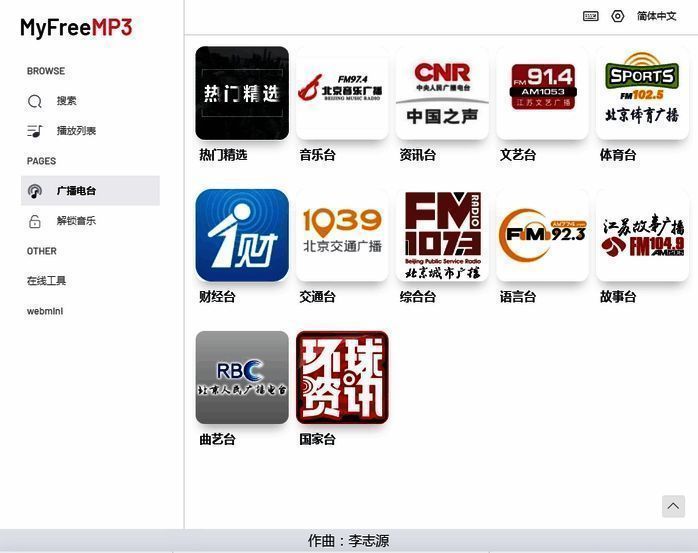Open 资讯台 news radio
This screenshot has height=553, width=698.
[x=442, y=93]
